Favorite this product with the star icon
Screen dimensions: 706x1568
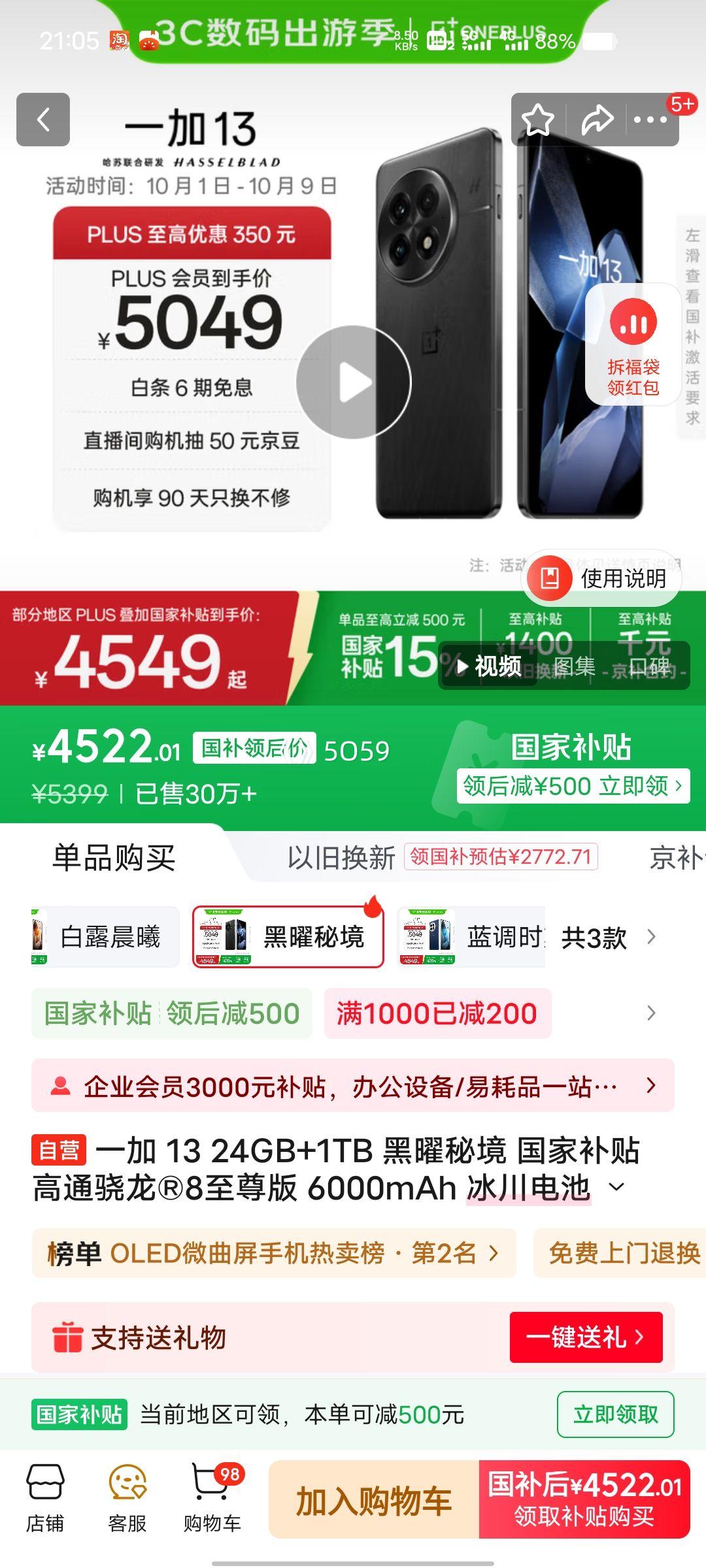click(x=538, y=120)
